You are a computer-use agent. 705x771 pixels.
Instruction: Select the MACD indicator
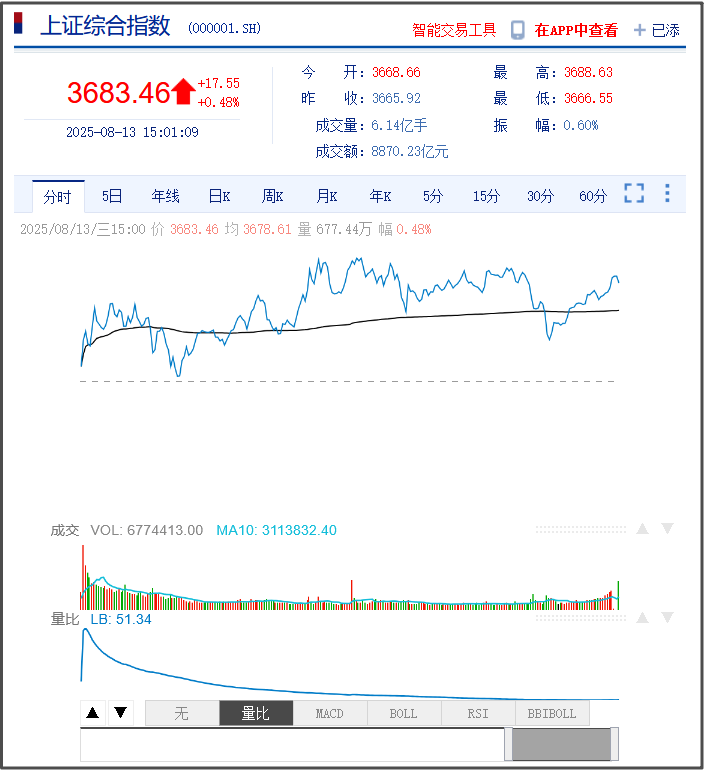(x=329, y=713)
